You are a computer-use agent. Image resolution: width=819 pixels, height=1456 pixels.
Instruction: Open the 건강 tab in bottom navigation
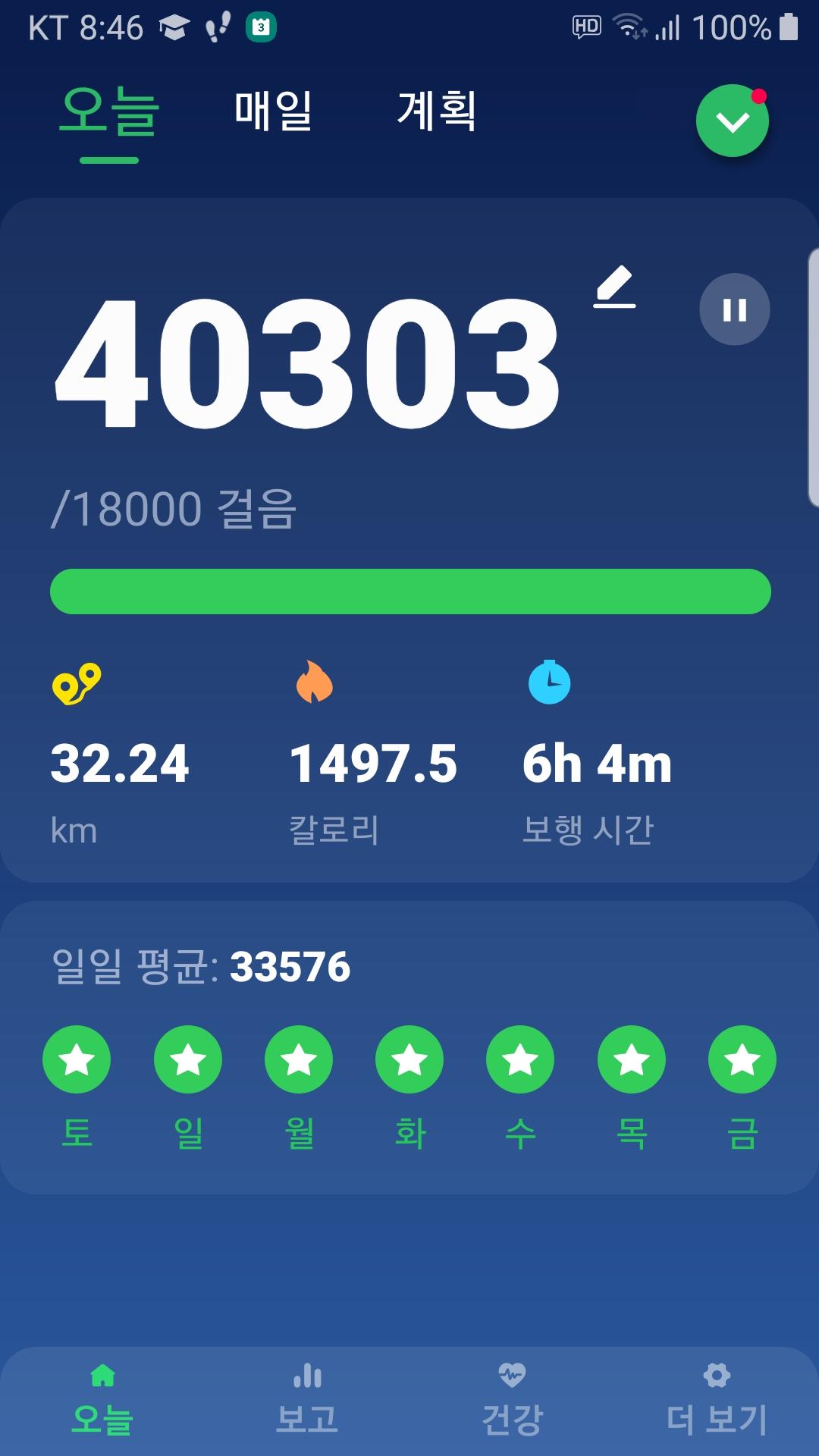512,1400
